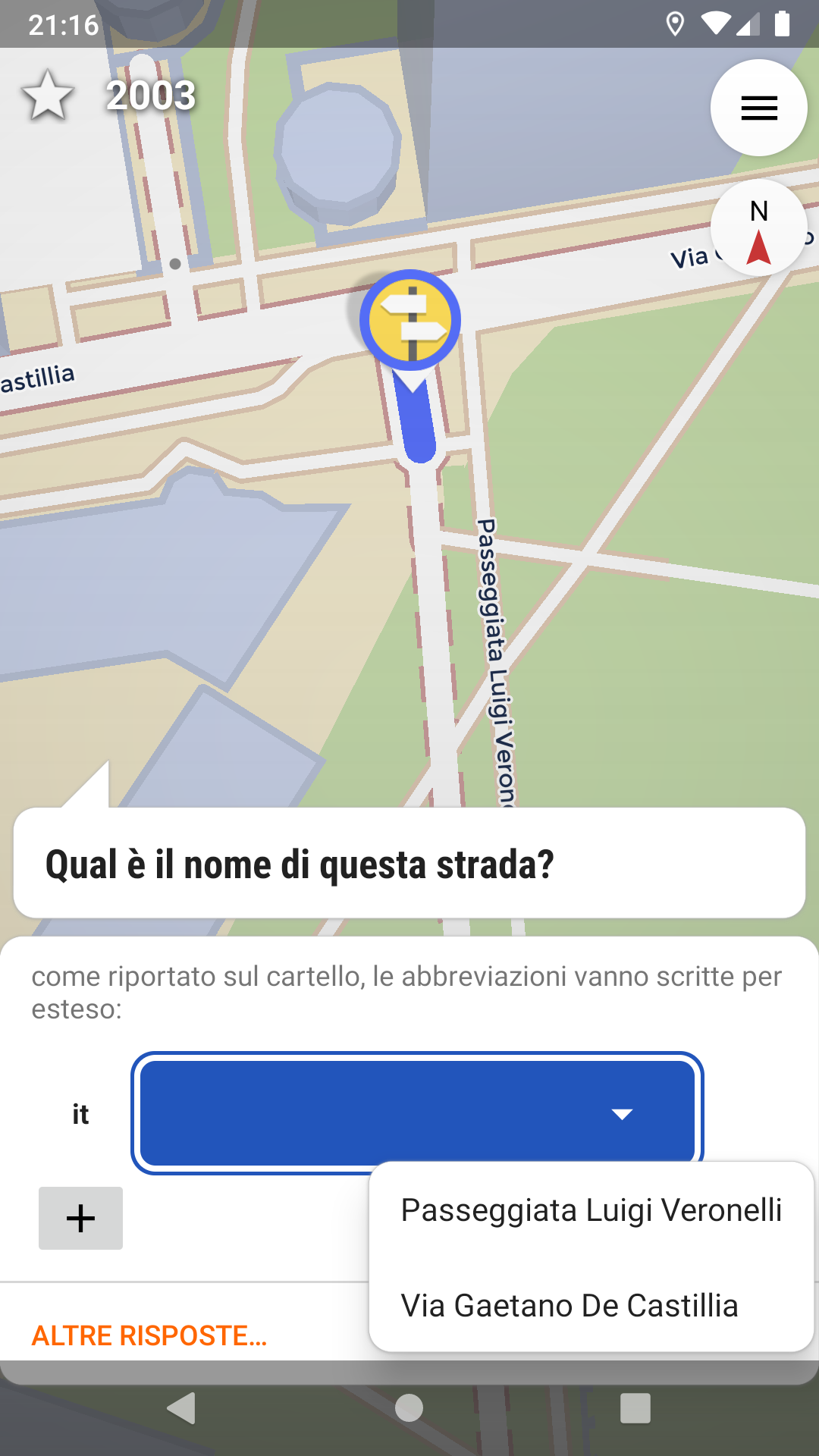Select Passeggiata Luigi Veronelli suggestion

591,1210
